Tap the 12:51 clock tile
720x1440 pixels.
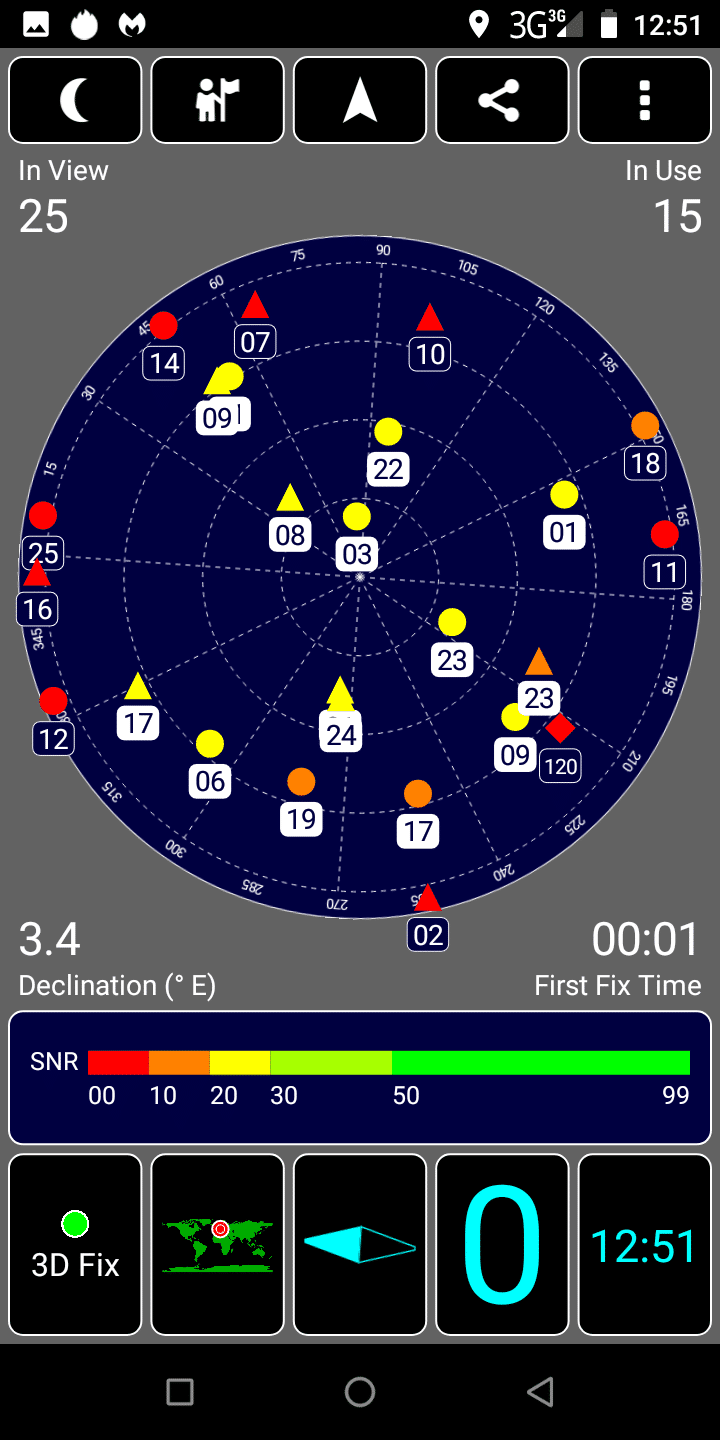(x=645, y=1245)
